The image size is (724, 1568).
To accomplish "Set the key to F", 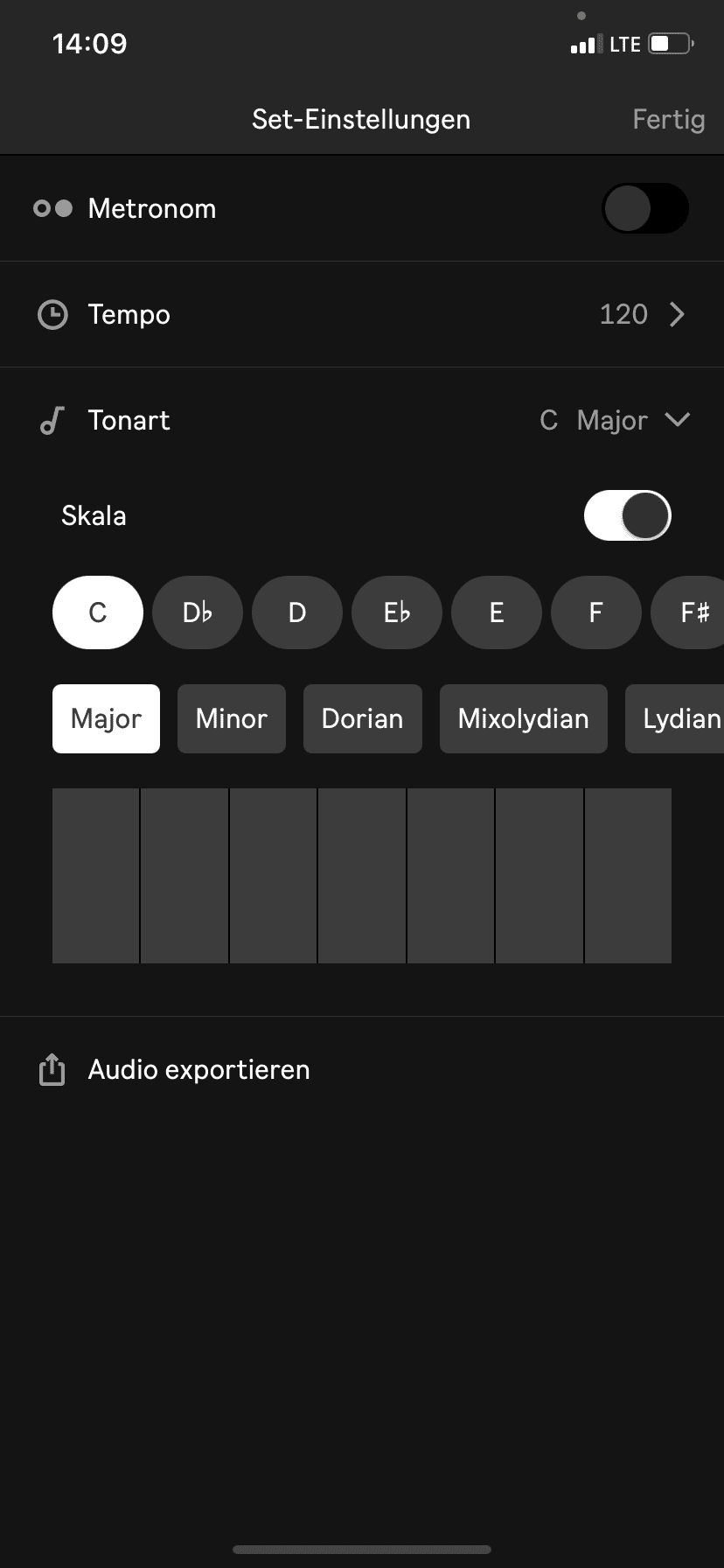I will tap(596, 612).
